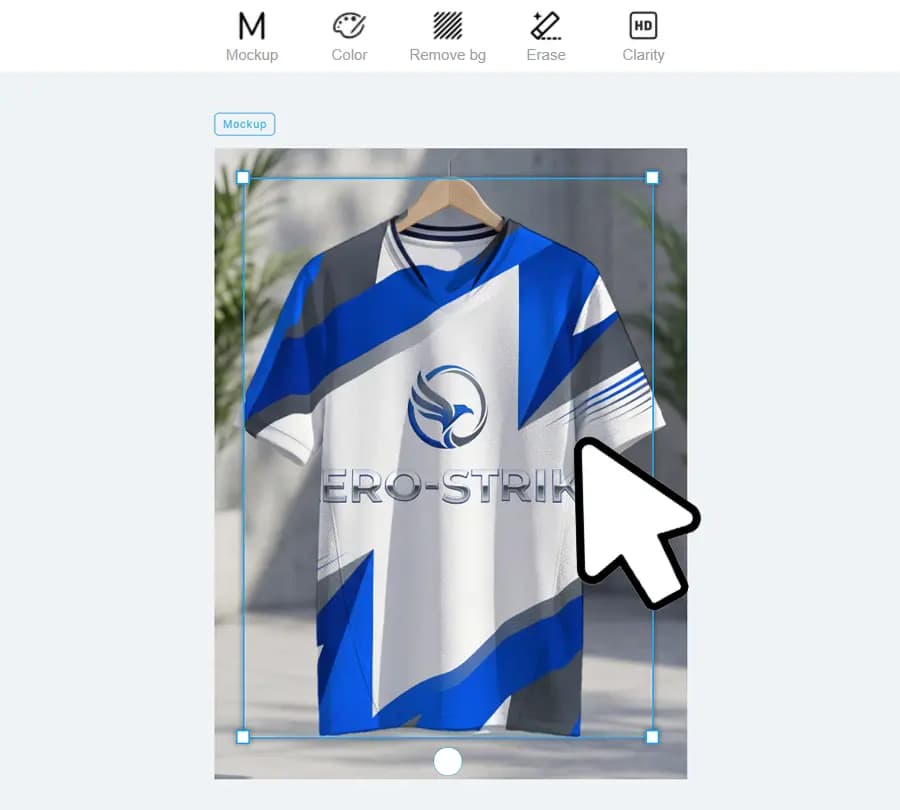Screen dimensions: 900x810
Task: Select the Color palette tool
Action: (x=349, y=36)
